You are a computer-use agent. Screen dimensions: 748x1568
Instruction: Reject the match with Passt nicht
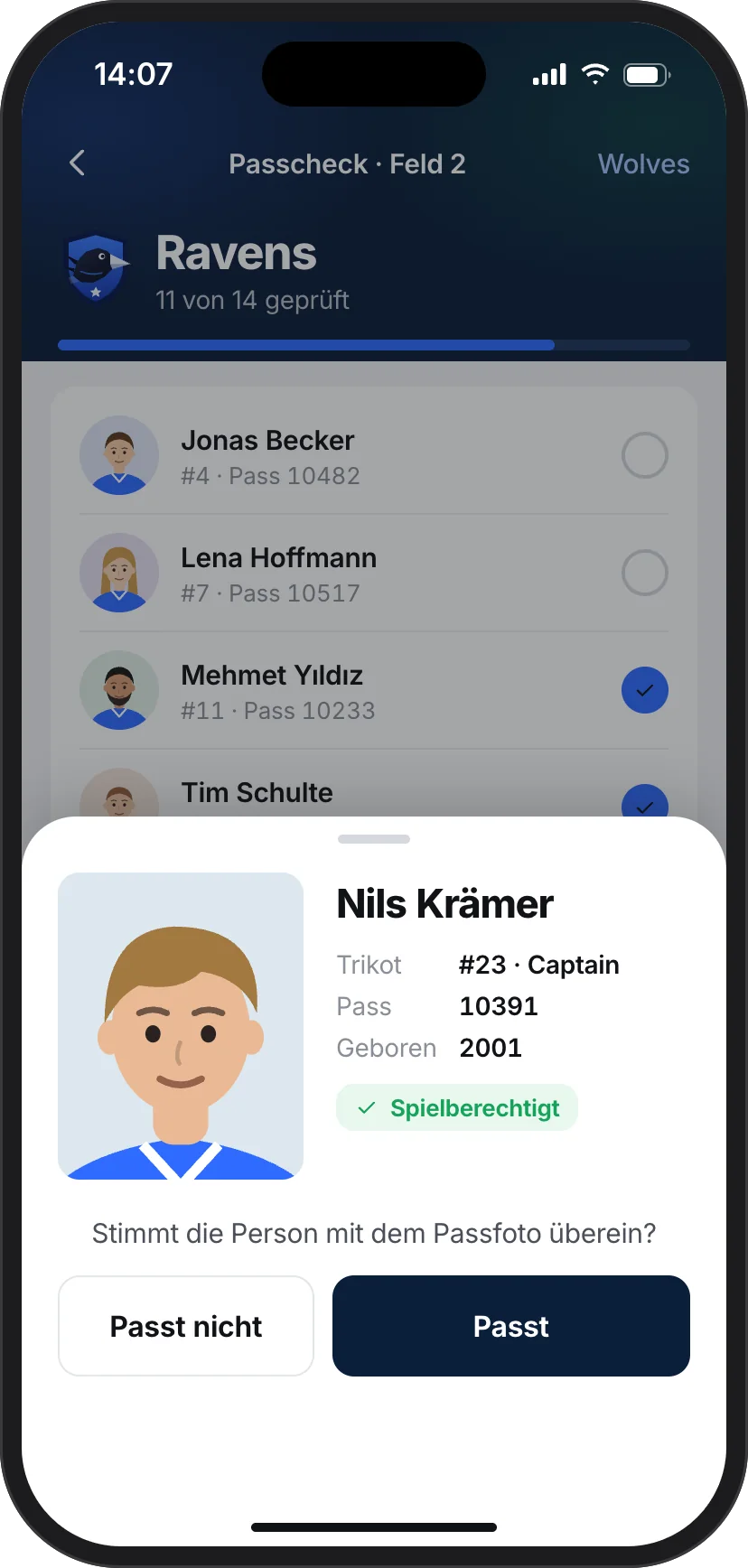click(186, 1326)
